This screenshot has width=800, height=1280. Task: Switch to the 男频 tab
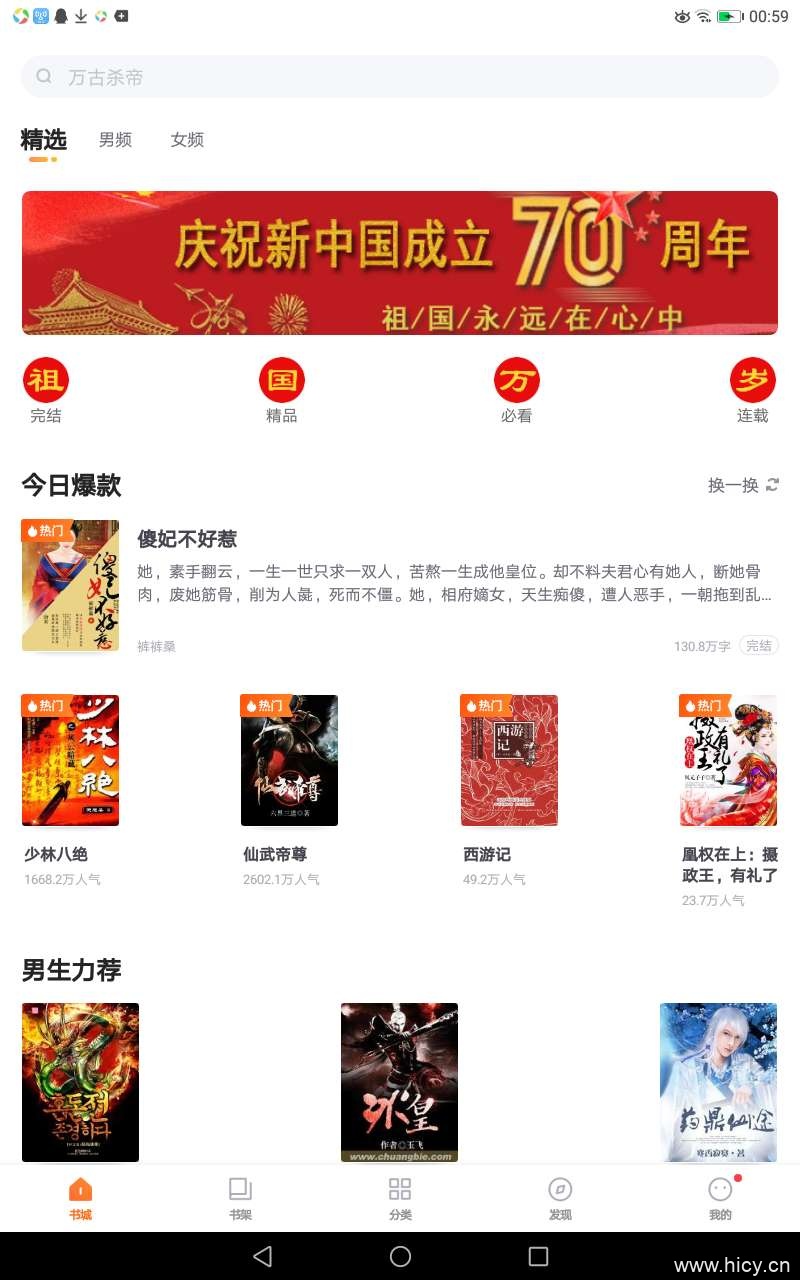tap(115, 139)
